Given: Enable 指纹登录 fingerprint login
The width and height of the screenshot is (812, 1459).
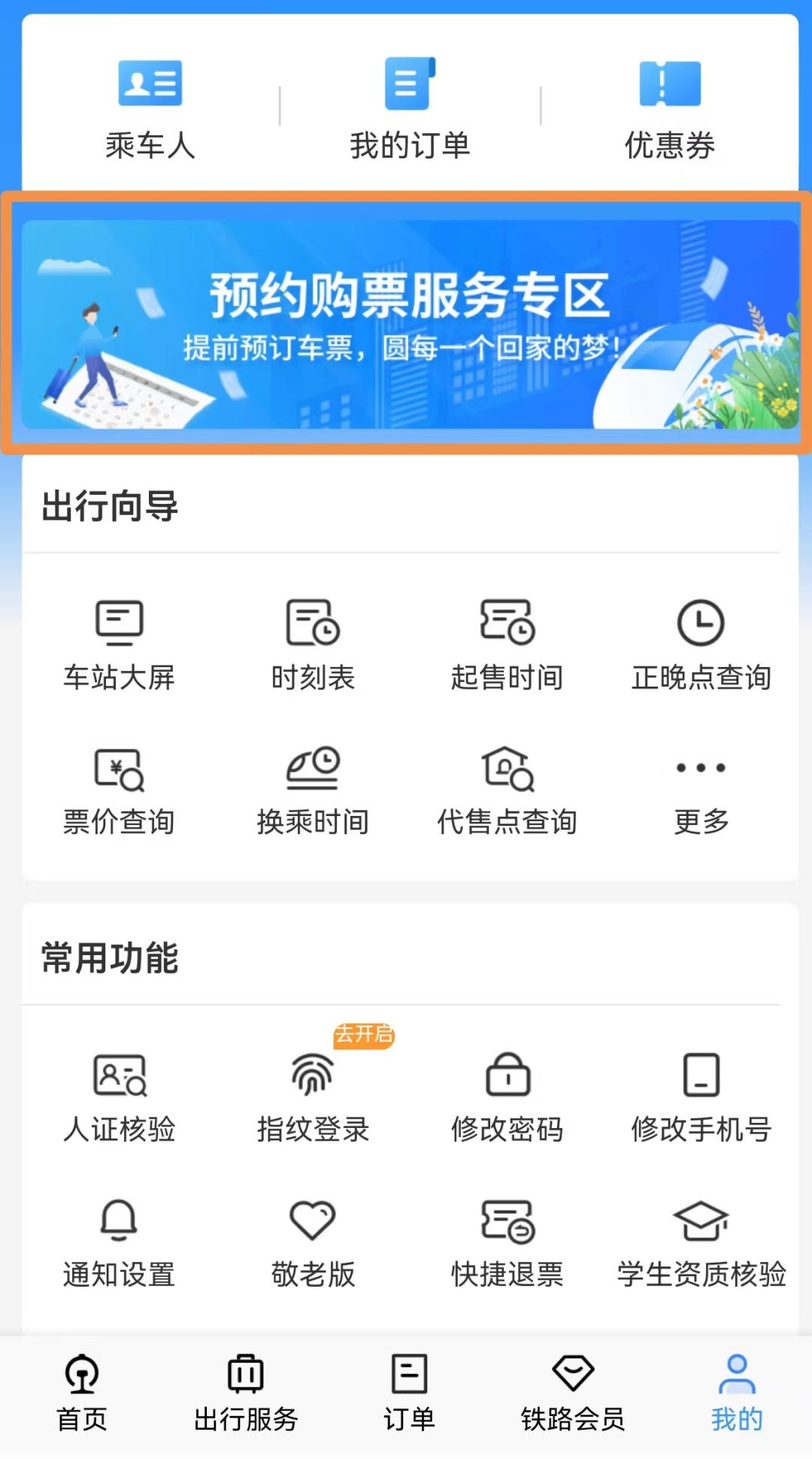Looking at the screenshot, I should pos(313,1097).
